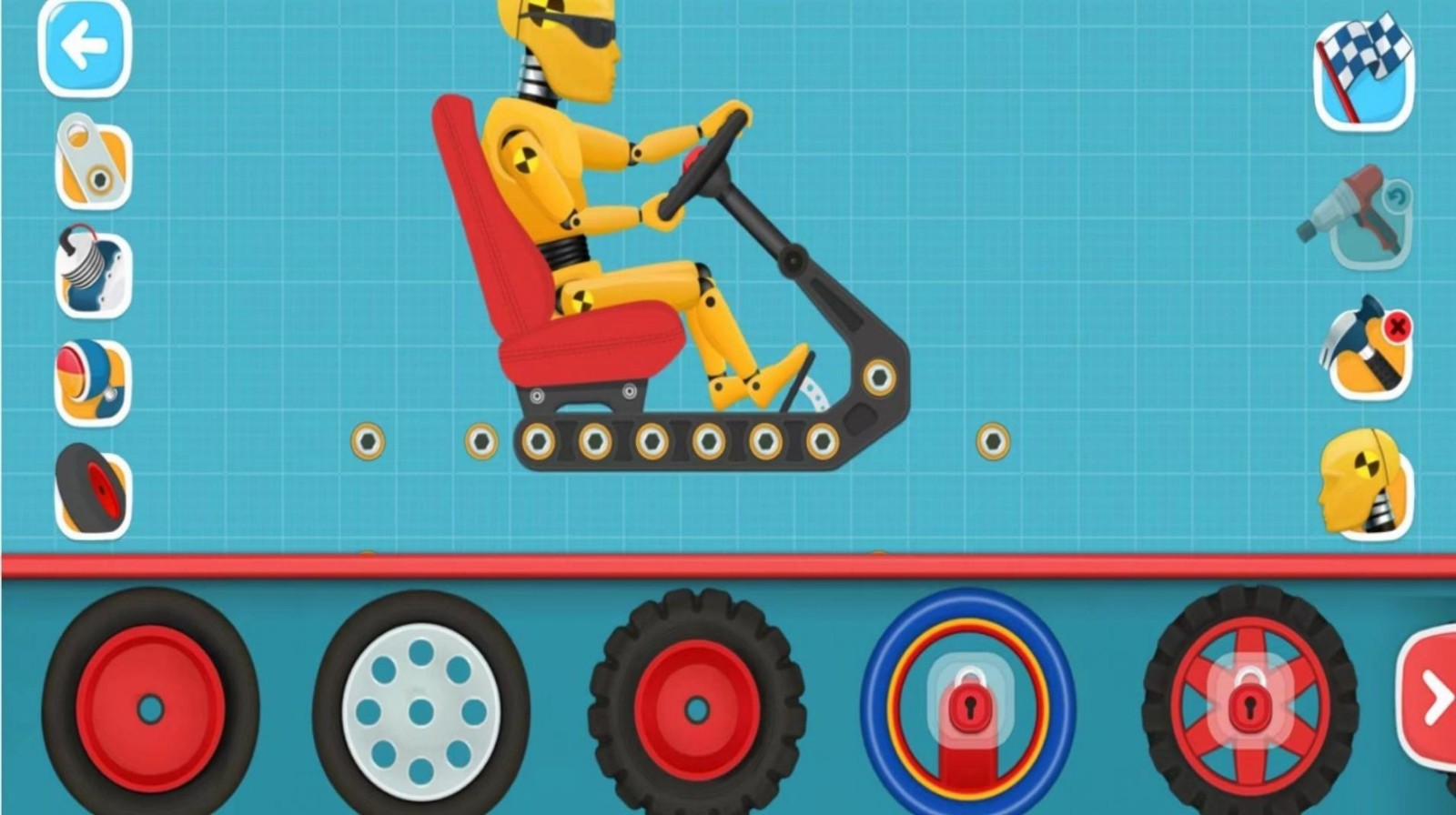Select the smooth red hub wheel
The height and width of the screenshot is (815, 1456).
(x=150, y=708)
